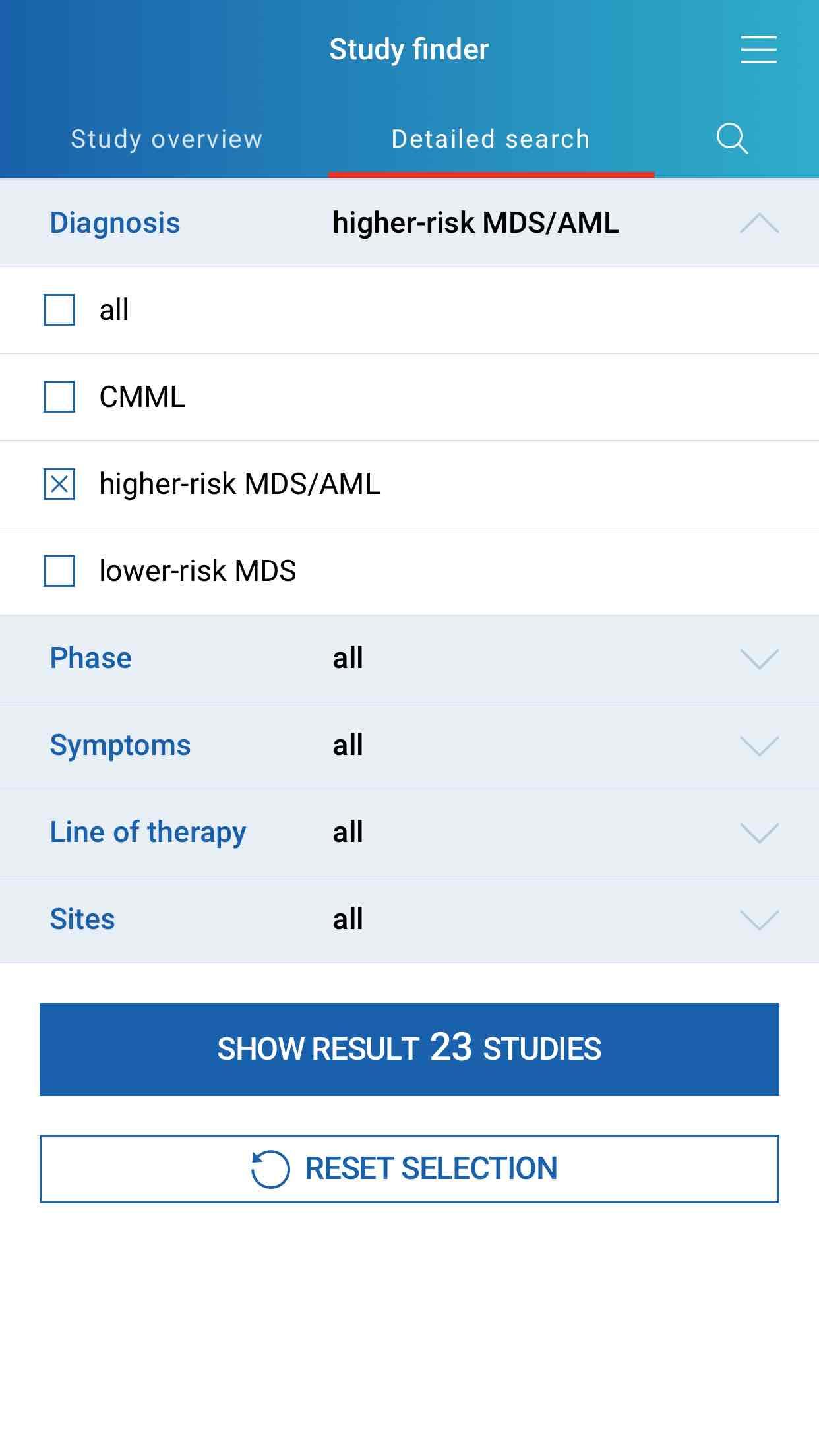Expand the Sites filter
This screenshot has width=819, height=1456.
click(409, 919)
